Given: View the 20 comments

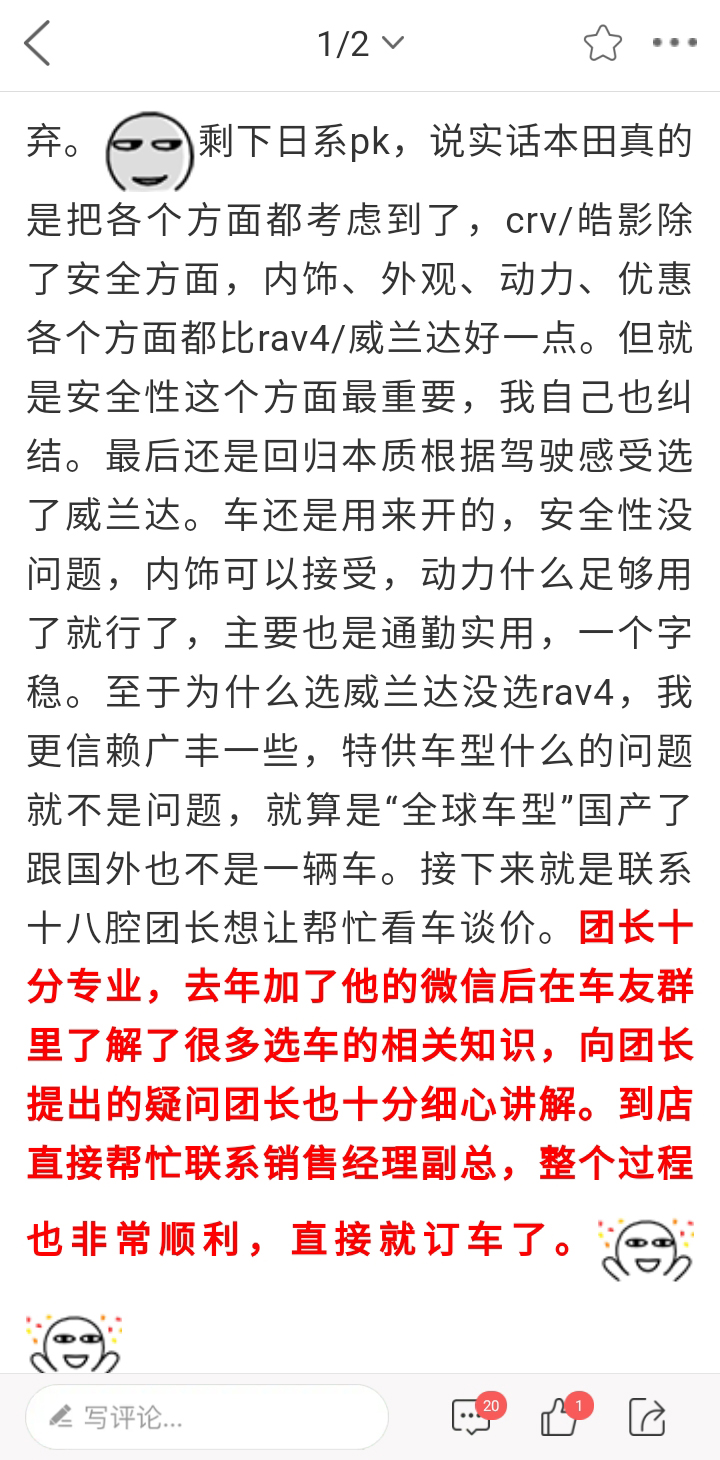Looking at the screenshot, I should click(472, 1416).
